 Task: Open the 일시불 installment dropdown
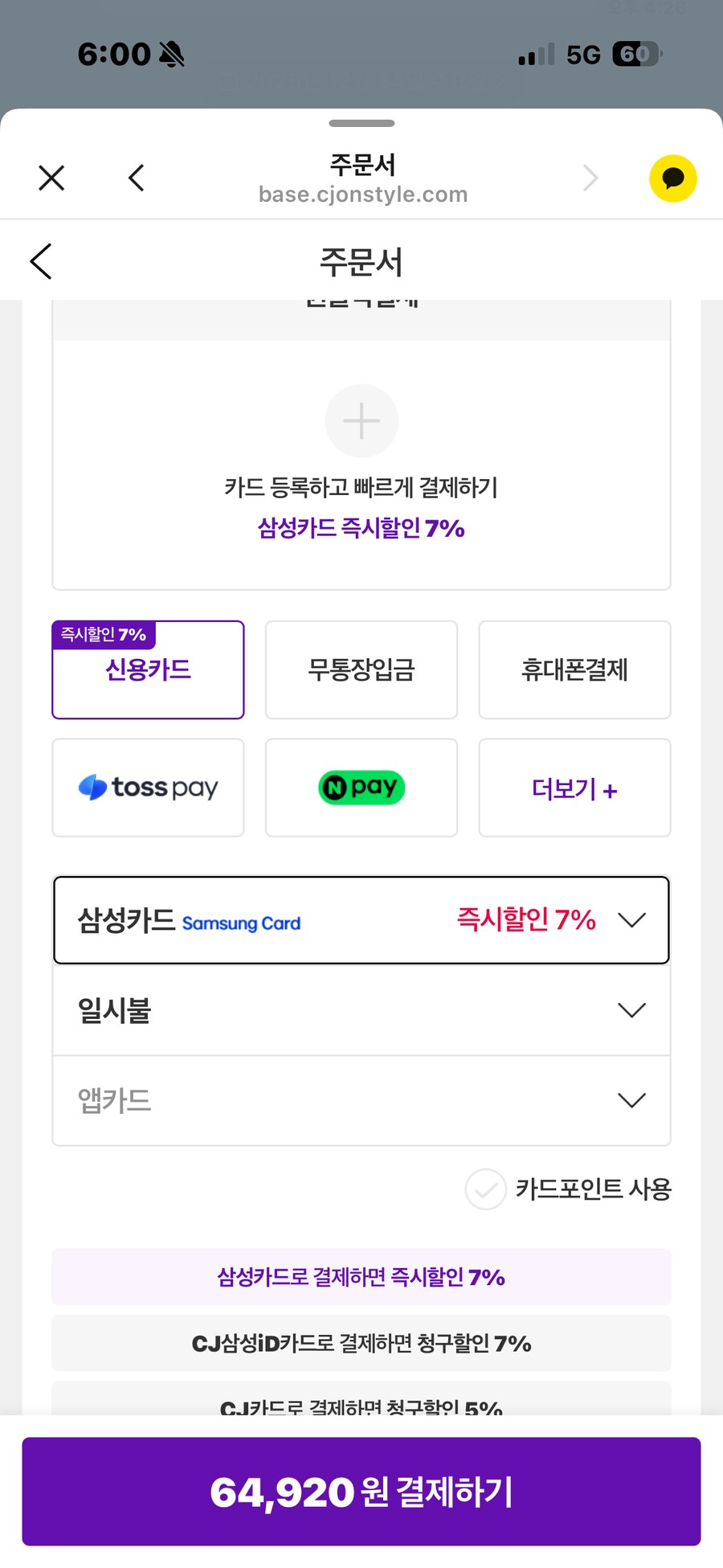tap(361, 1010)
